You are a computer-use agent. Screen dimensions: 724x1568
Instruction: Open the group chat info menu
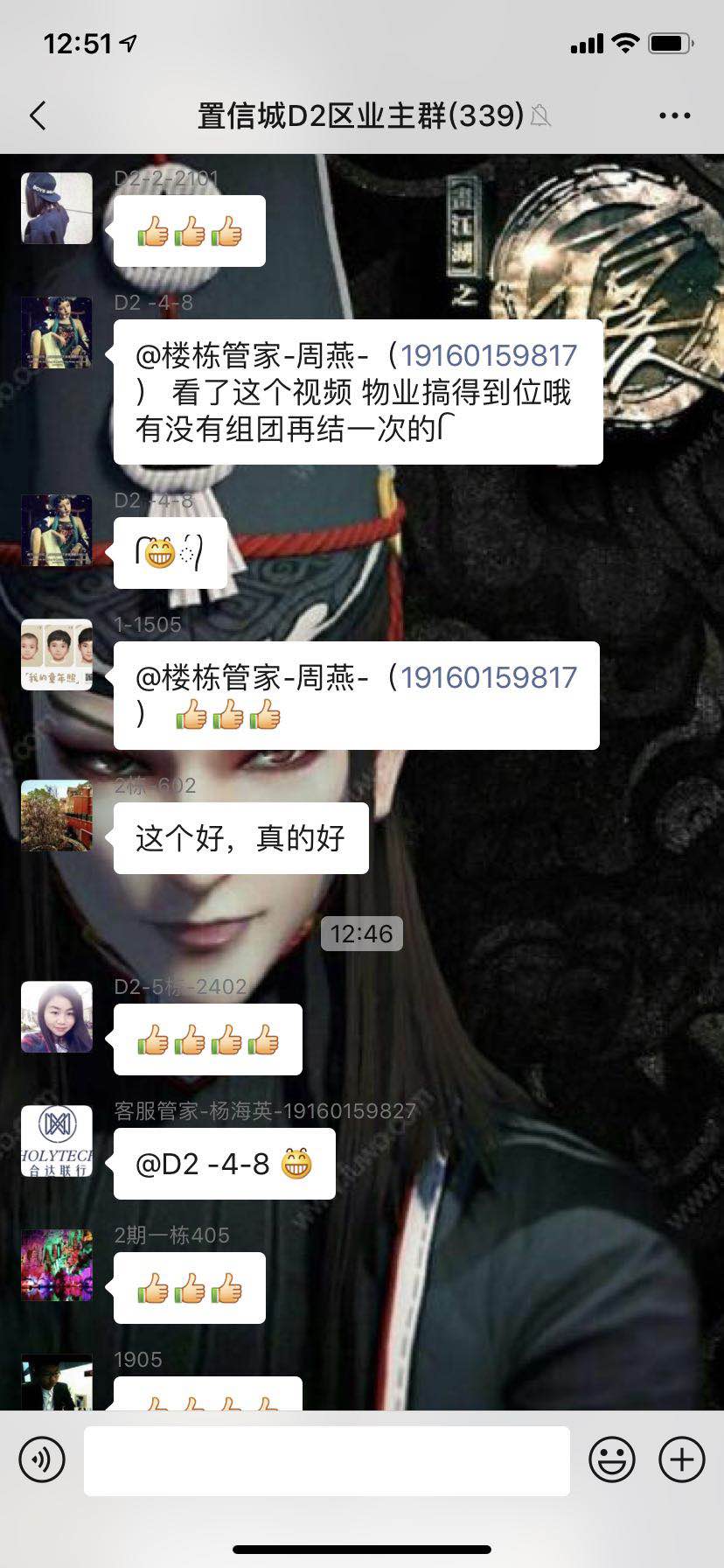point(674,115)
